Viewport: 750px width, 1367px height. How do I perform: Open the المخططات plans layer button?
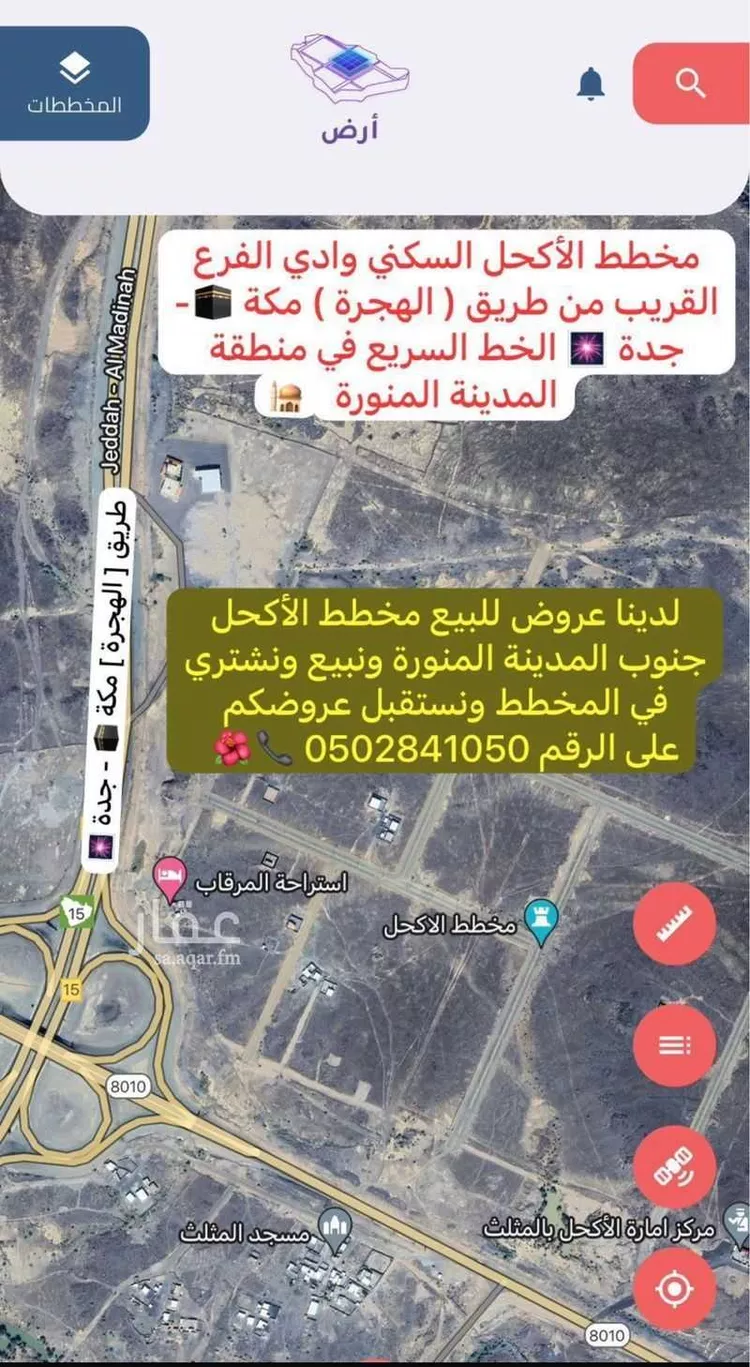click(75, 84)
